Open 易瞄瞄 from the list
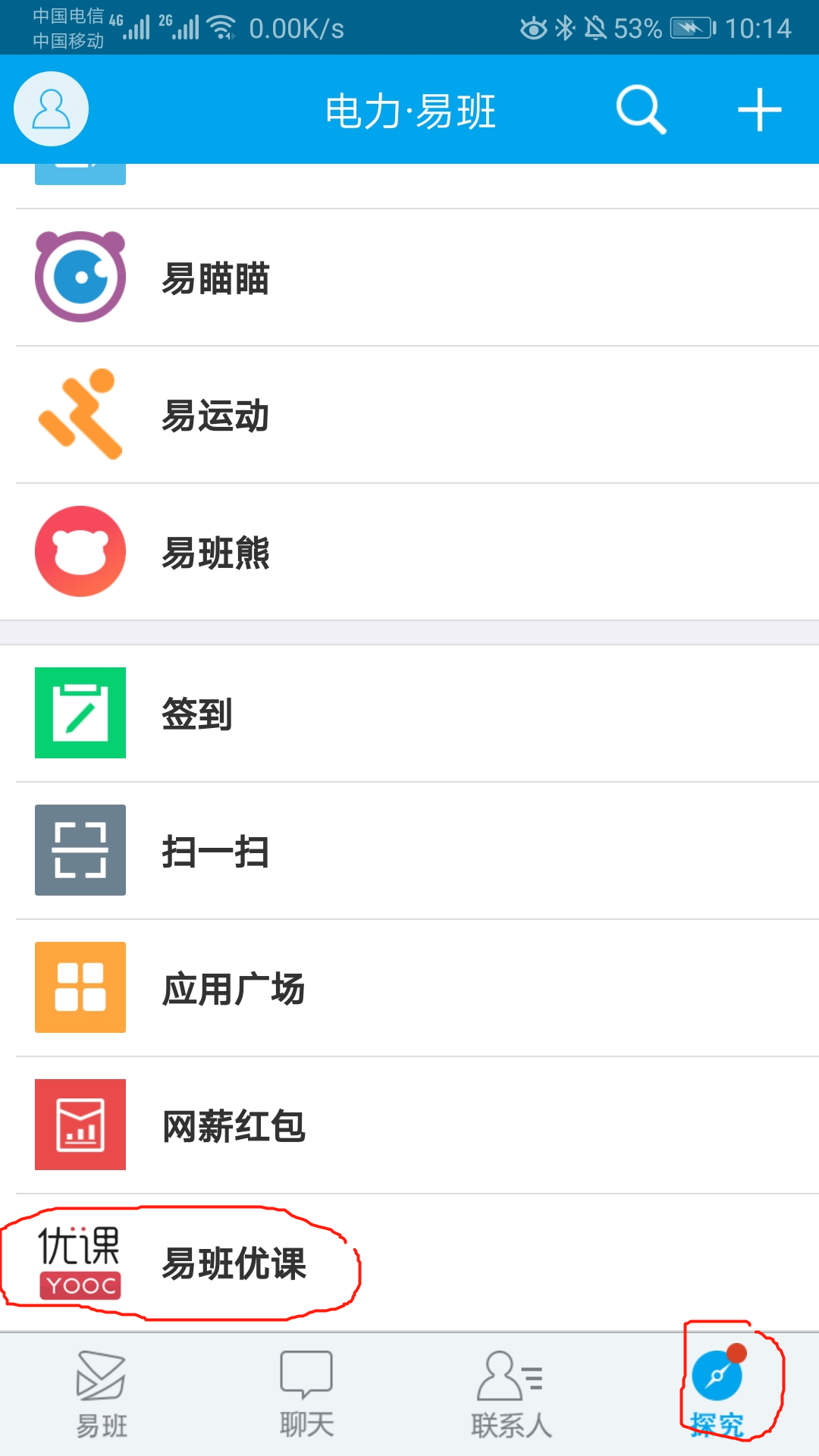The height and width of the screenshot is (1456, 819). [x=216, y=278]
